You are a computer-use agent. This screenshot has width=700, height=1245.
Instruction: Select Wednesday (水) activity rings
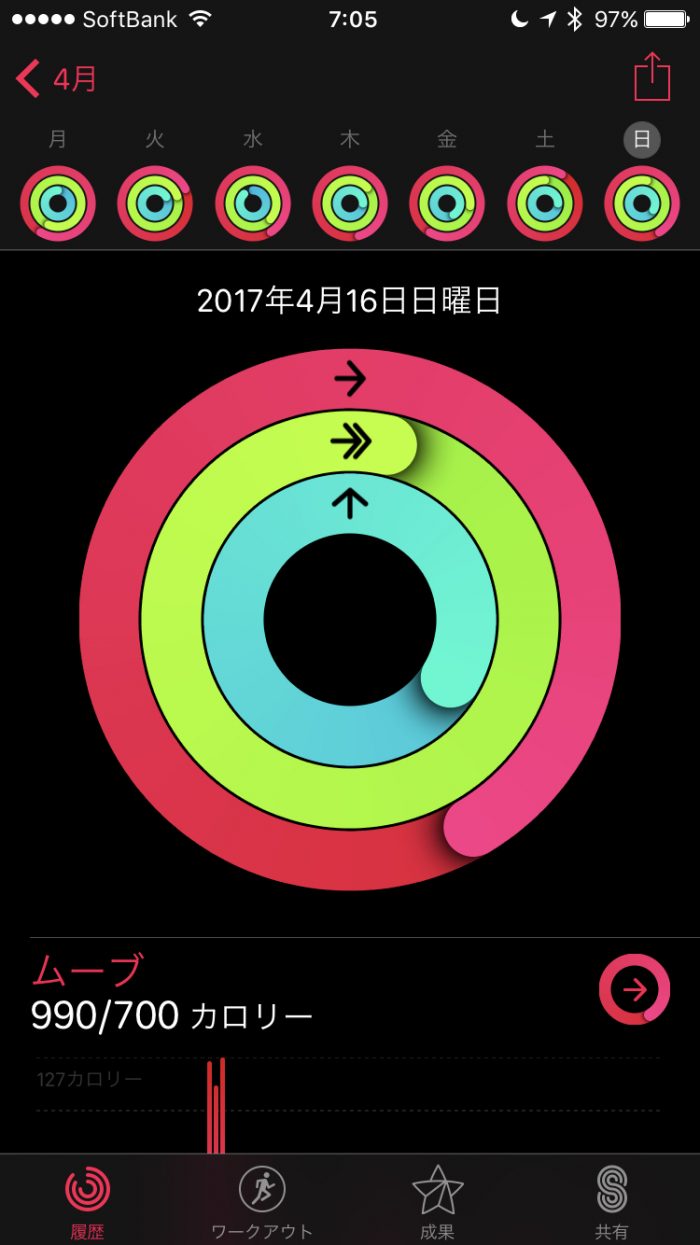[253, 203]
